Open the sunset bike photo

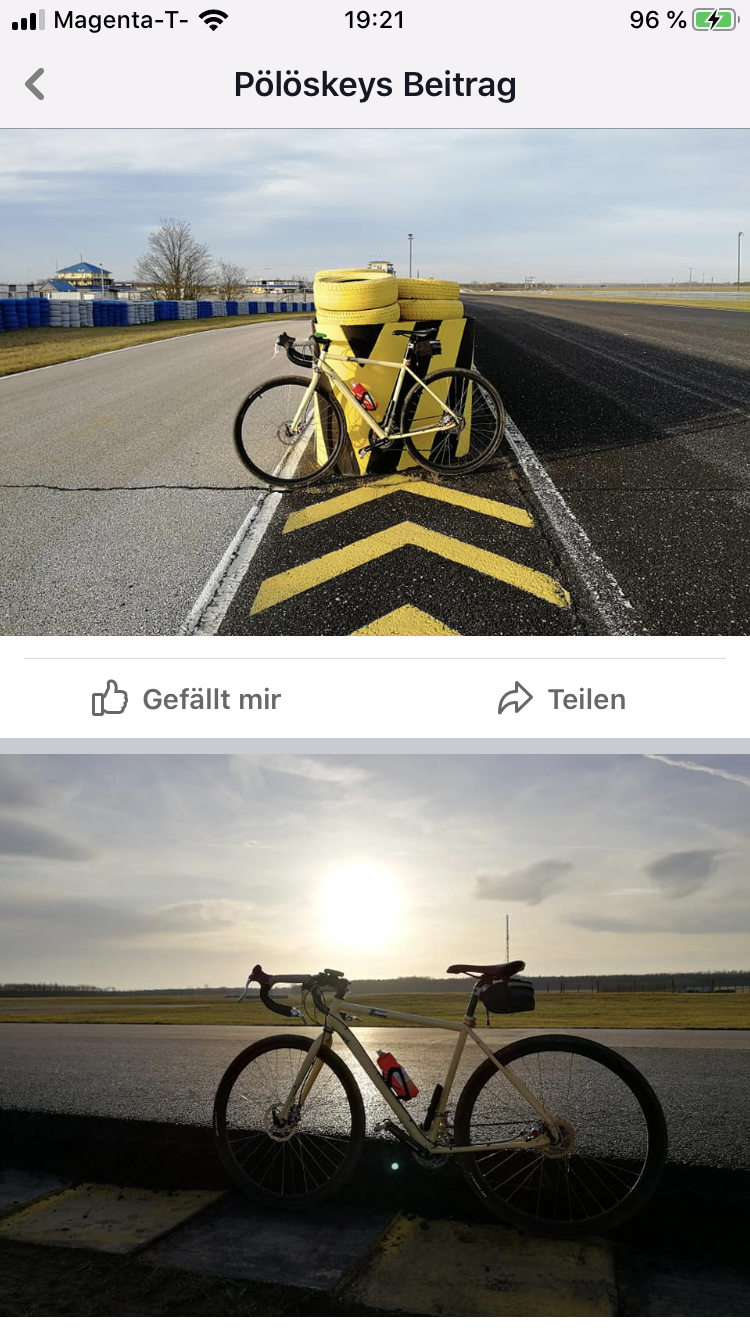click(x=375, y=1040)
